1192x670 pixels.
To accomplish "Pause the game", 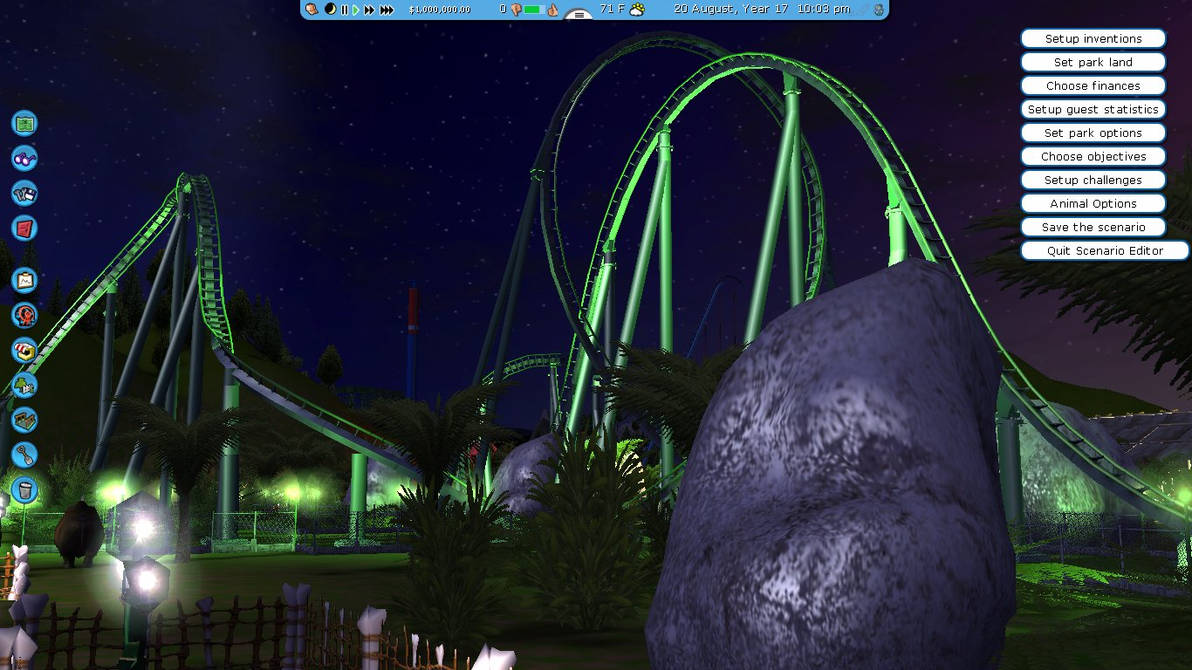I will pyautogui.click(x=345, y=9).
